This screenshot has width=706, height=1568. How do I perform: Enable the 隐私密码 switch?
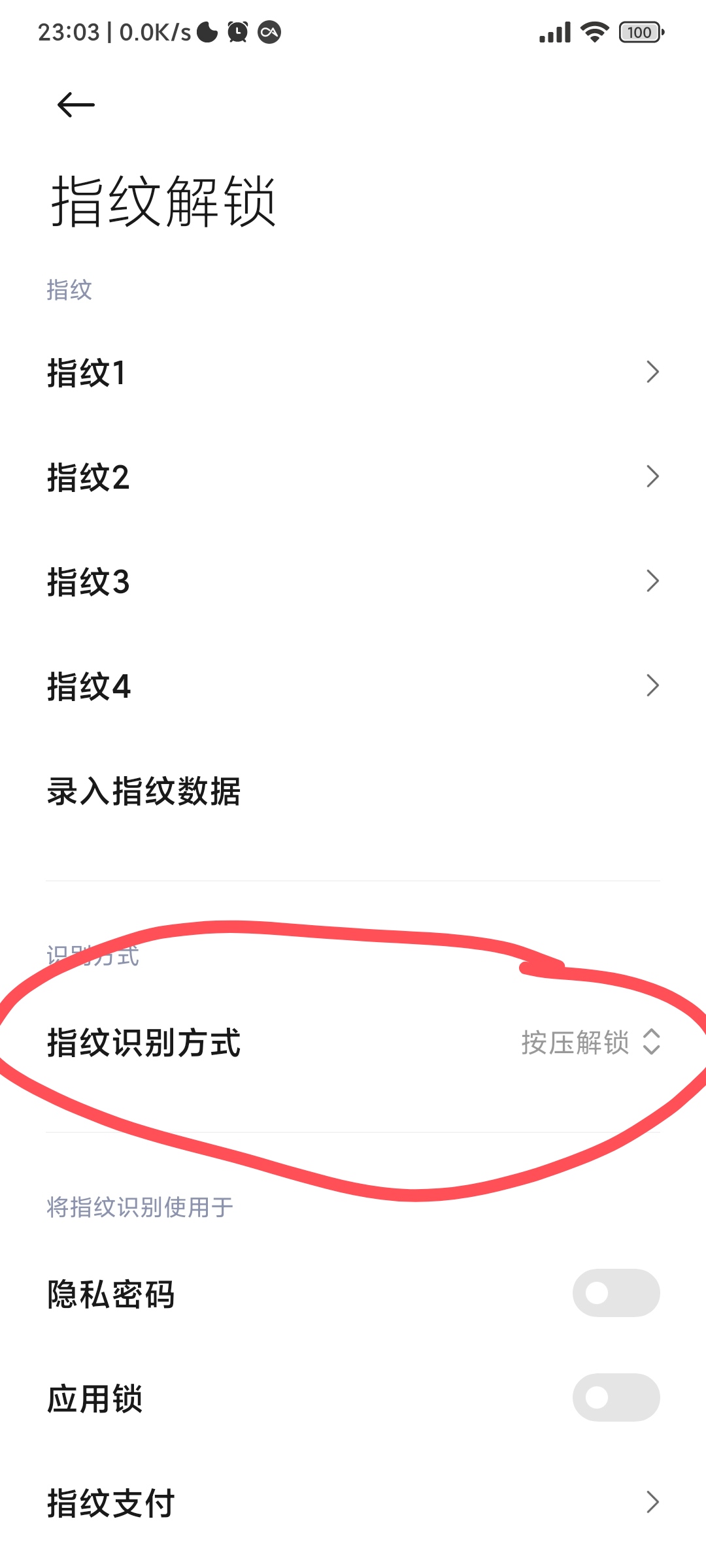click(616, 1293)
